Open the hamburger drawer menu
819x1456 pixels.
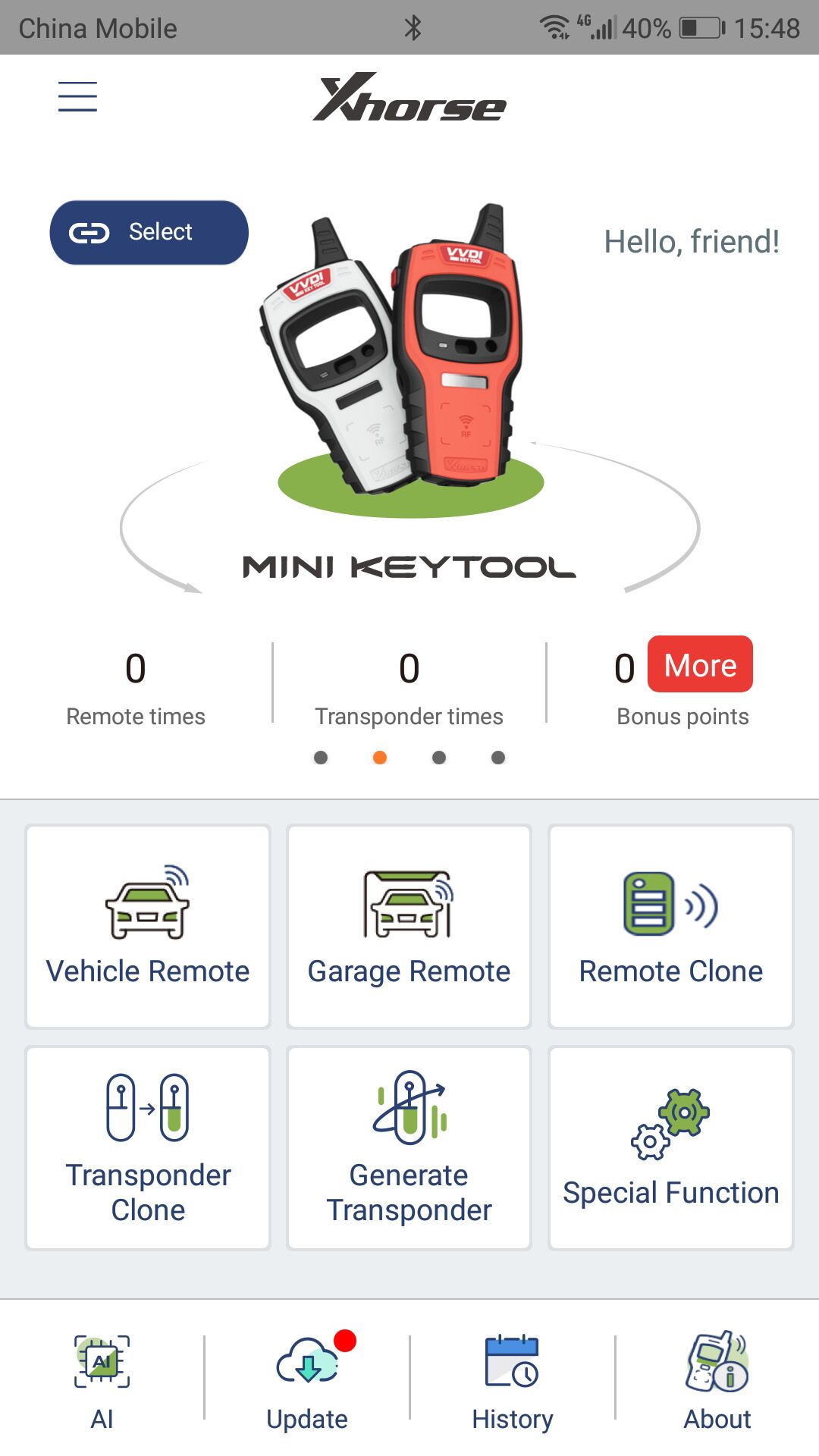point(77,97)
